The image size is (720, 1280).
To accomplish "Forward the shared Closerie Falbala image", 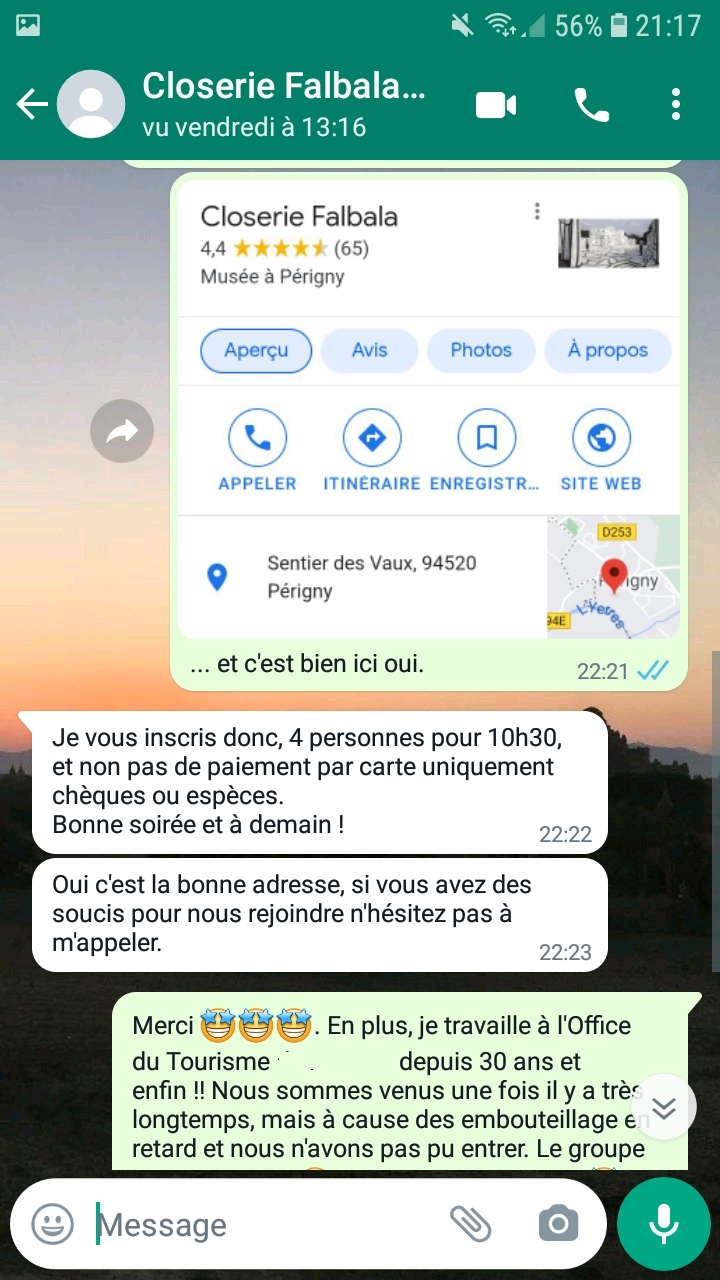I will [x=122, y=431].
